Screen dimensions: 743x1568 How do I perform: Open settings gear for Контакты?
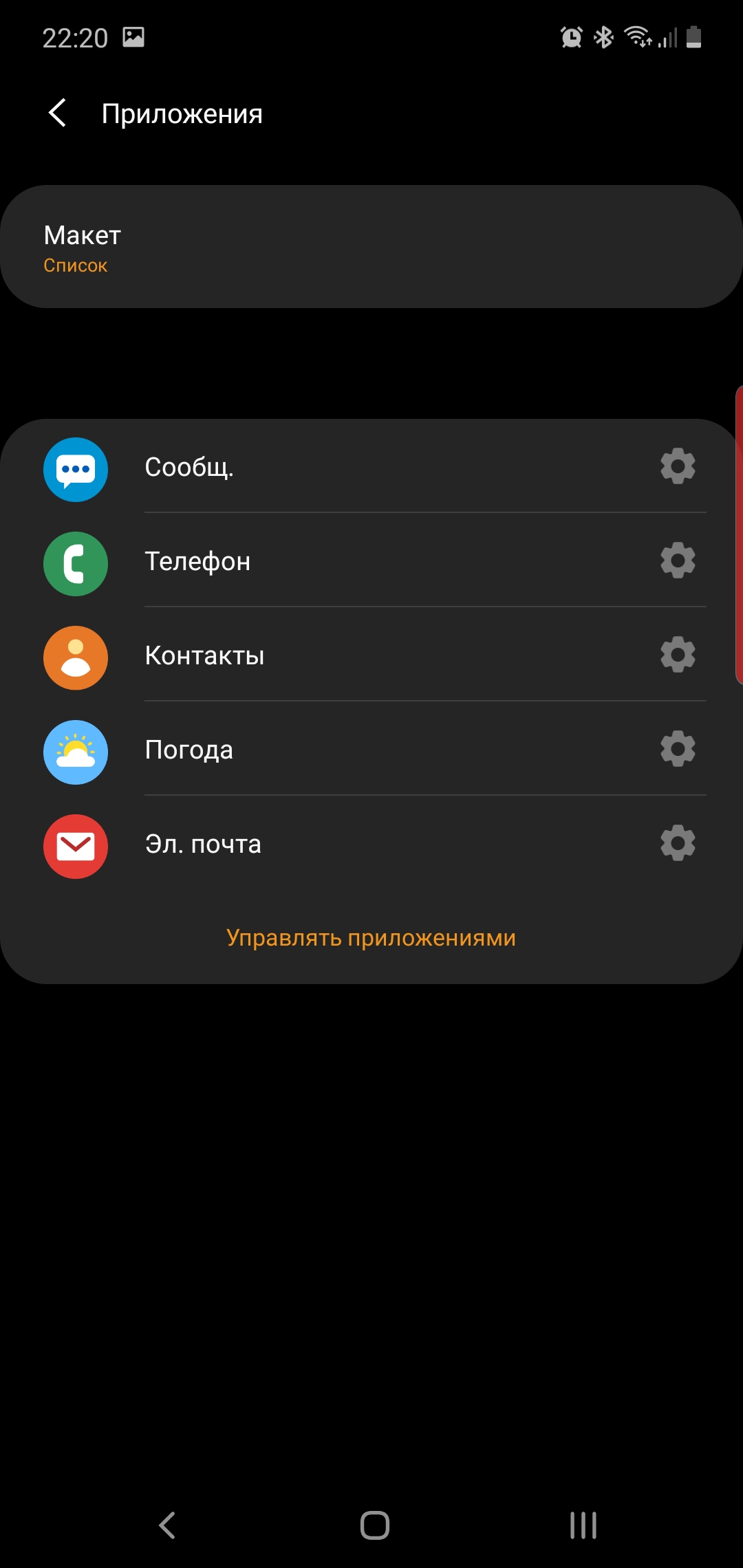click(x=678, y=655)
